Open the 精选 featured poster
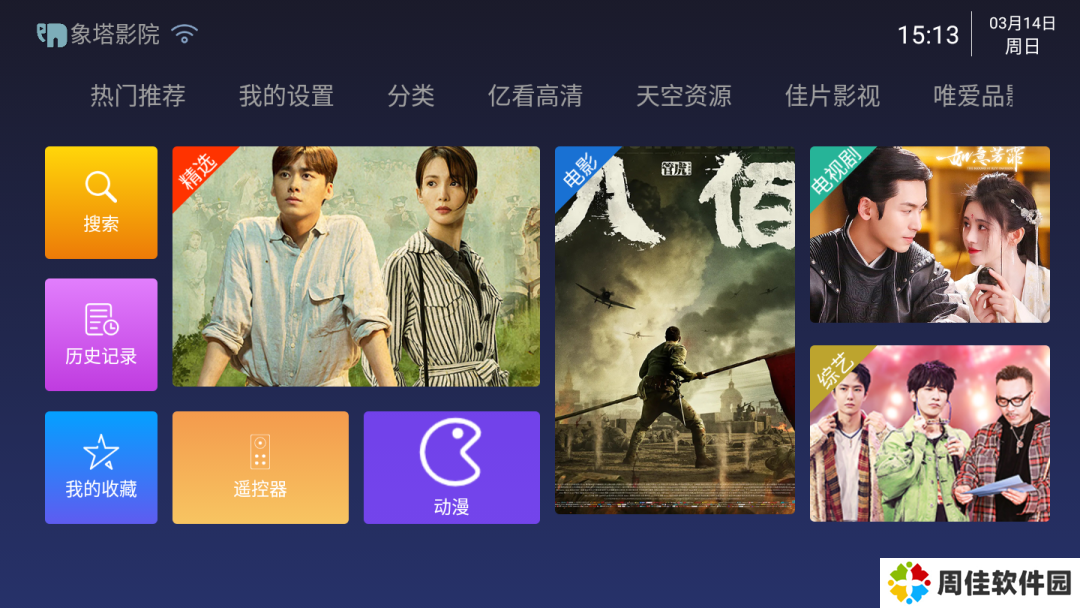Screen dimensions: 1080x608 [x=356, y=267]
